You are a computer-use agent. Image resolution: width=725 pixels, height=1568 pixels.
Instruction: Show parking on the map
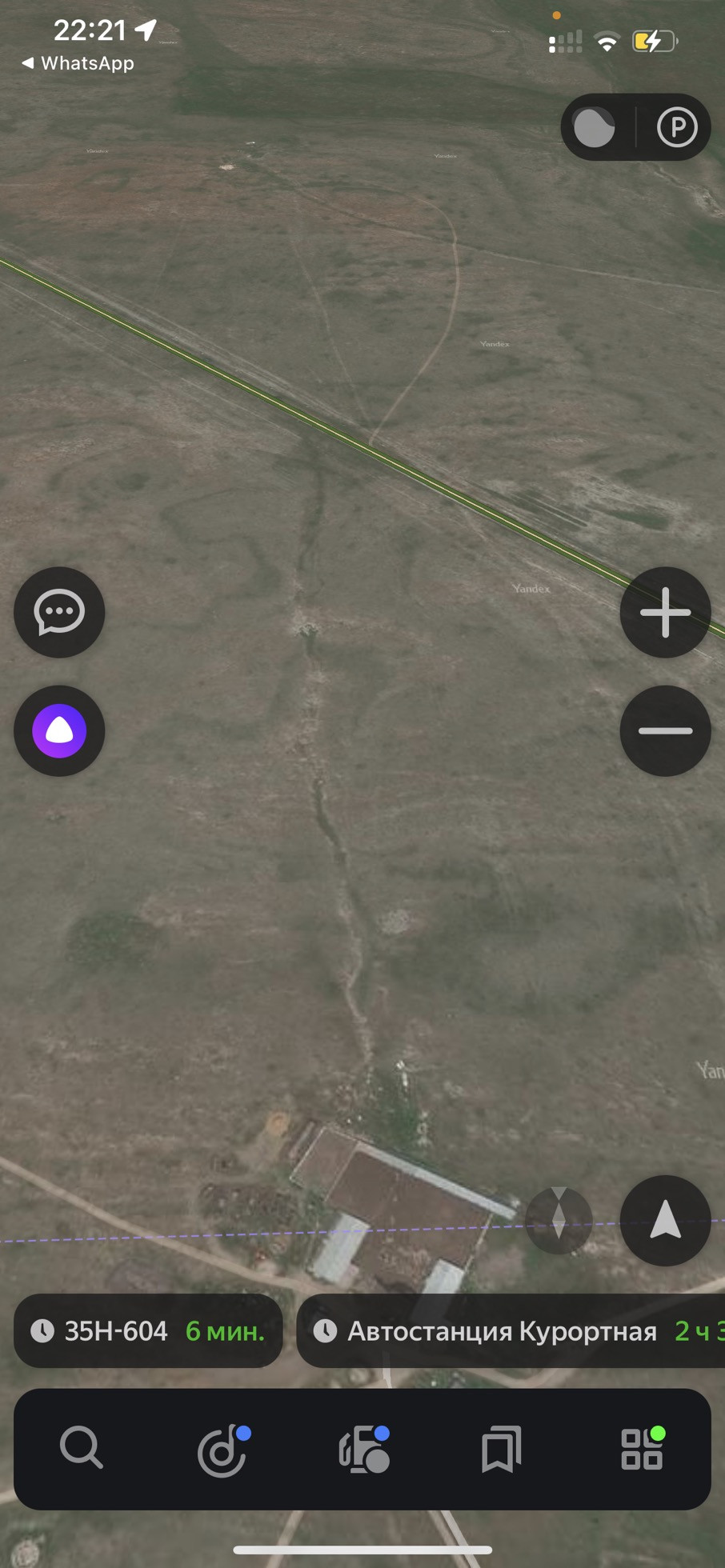(677, 127)
